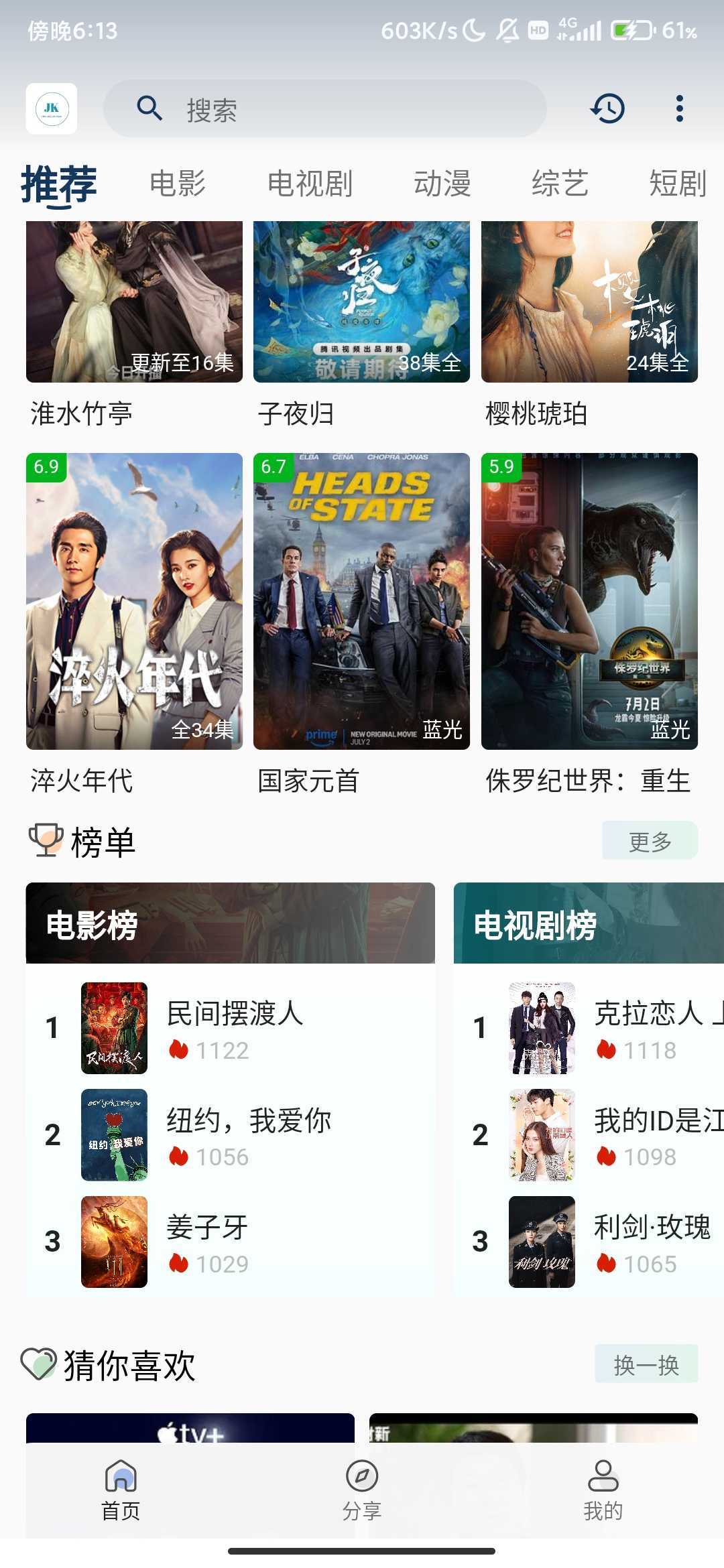Go to the 我的 bottom tab
Viewport: 724px width, 1568px height.
coord(603,1489)
